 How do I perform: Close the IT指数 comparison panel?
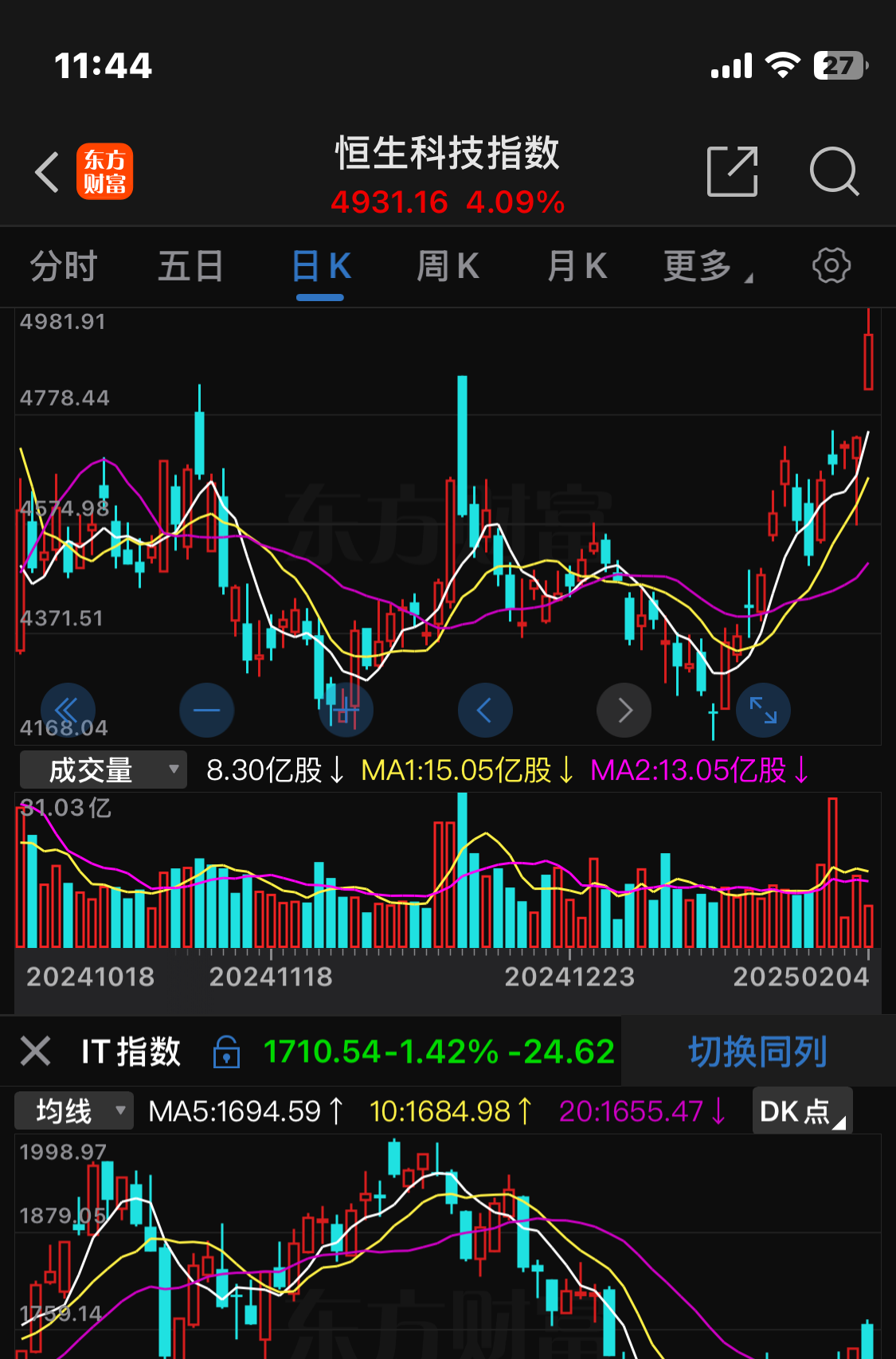35,1052
